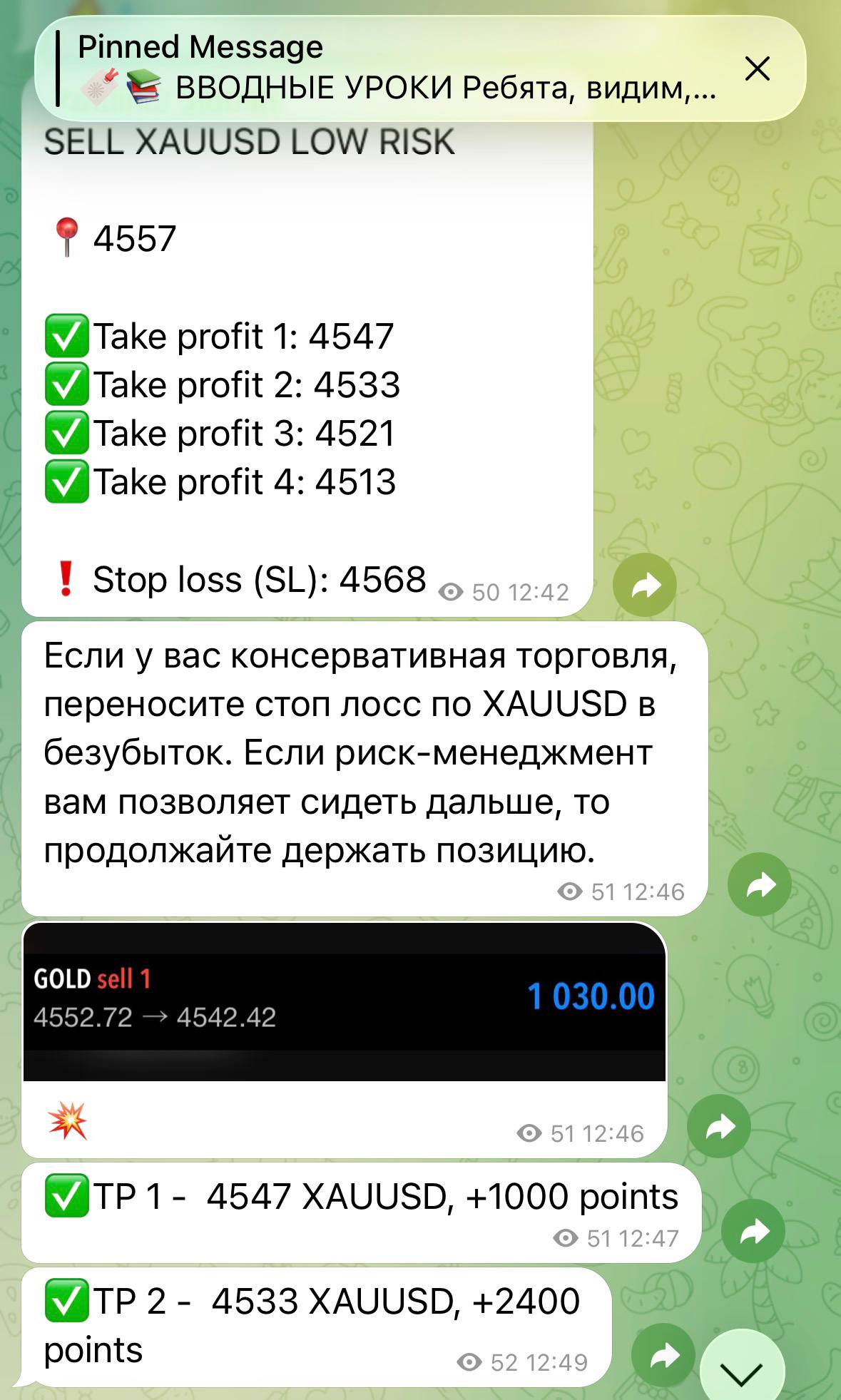Open the GOLD sell 1 screenshot
The width and height of the screenshot is (841, 1400).
[x=345, y=1001]
